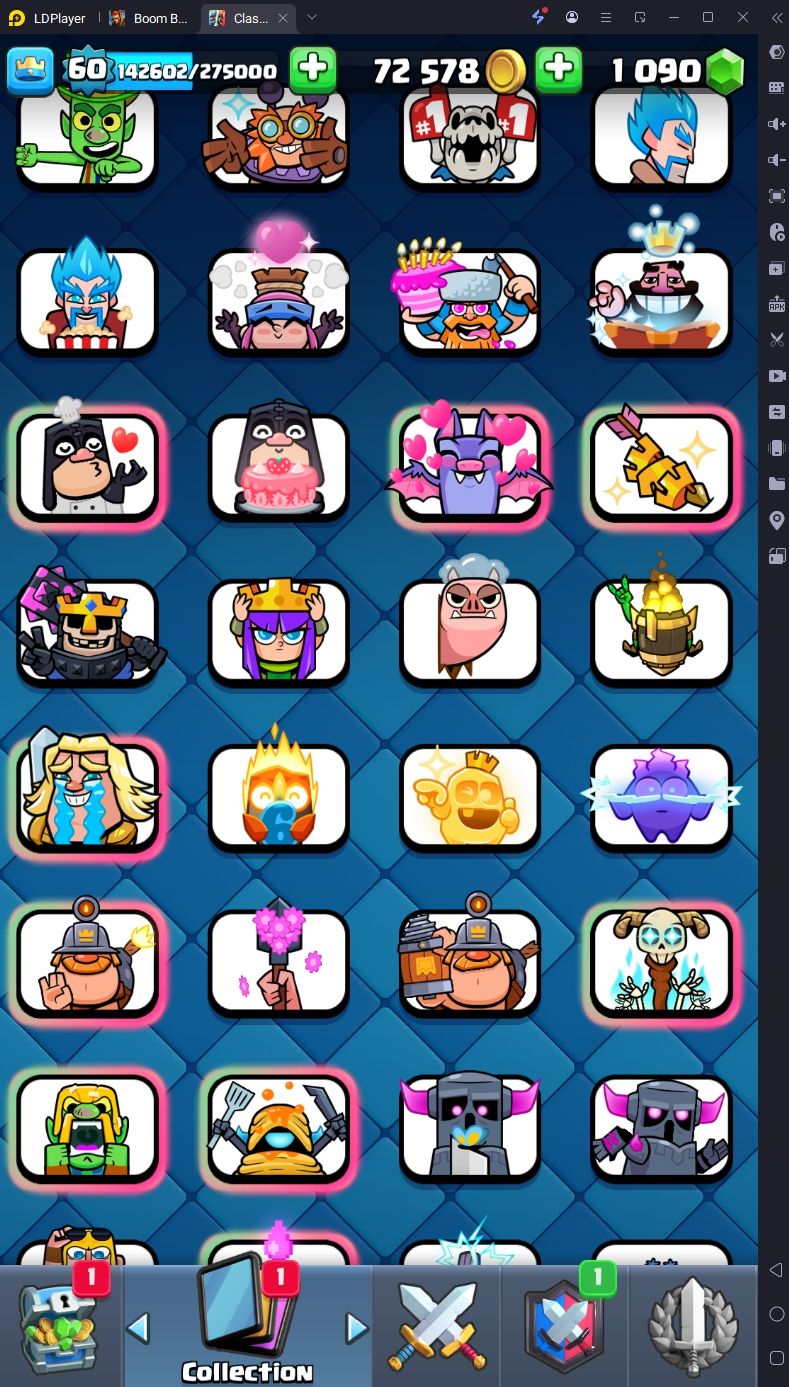Choose the Ice Wizard with popcorn emote

[x=88, y=300]
